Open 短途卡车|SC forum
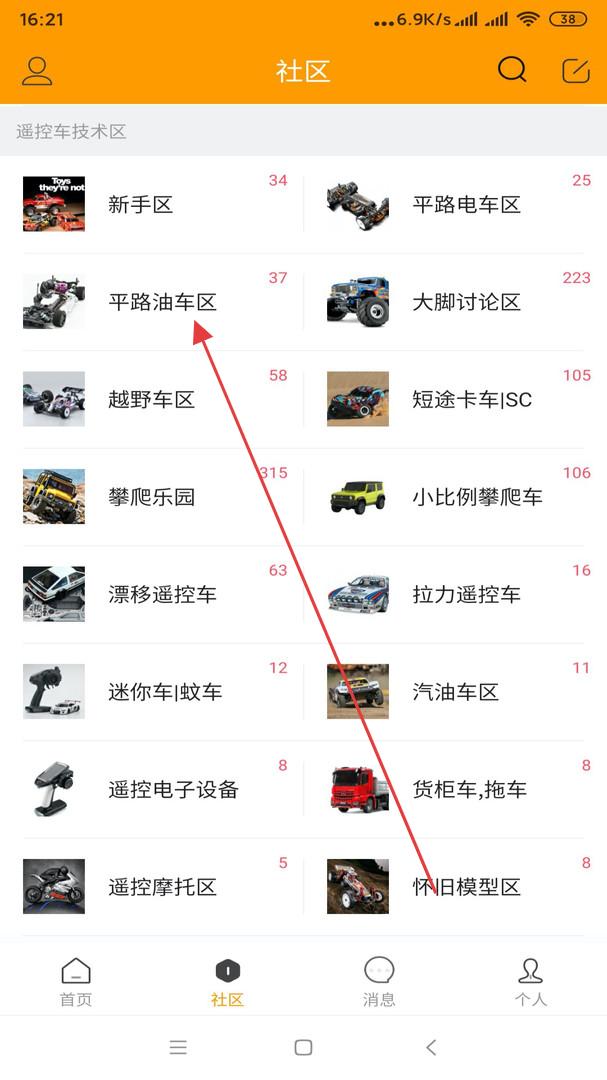The image size is (607, 1080). coord(454,399)
